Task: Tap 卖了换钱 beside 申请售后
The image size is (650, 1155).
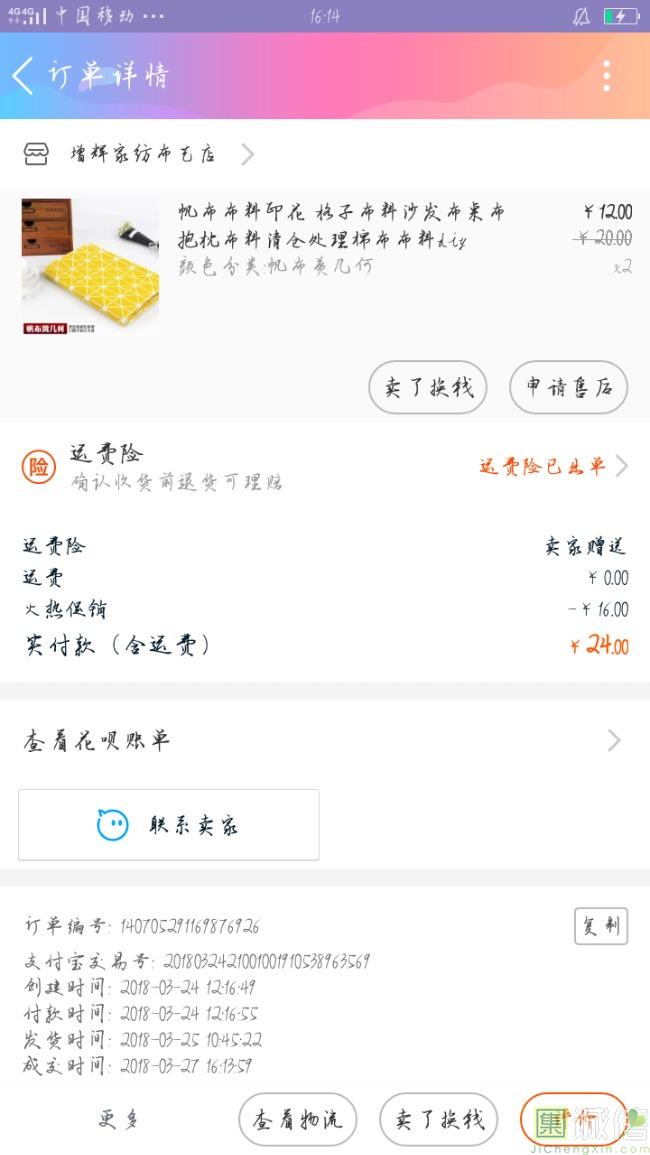Action: click(428, 387)
